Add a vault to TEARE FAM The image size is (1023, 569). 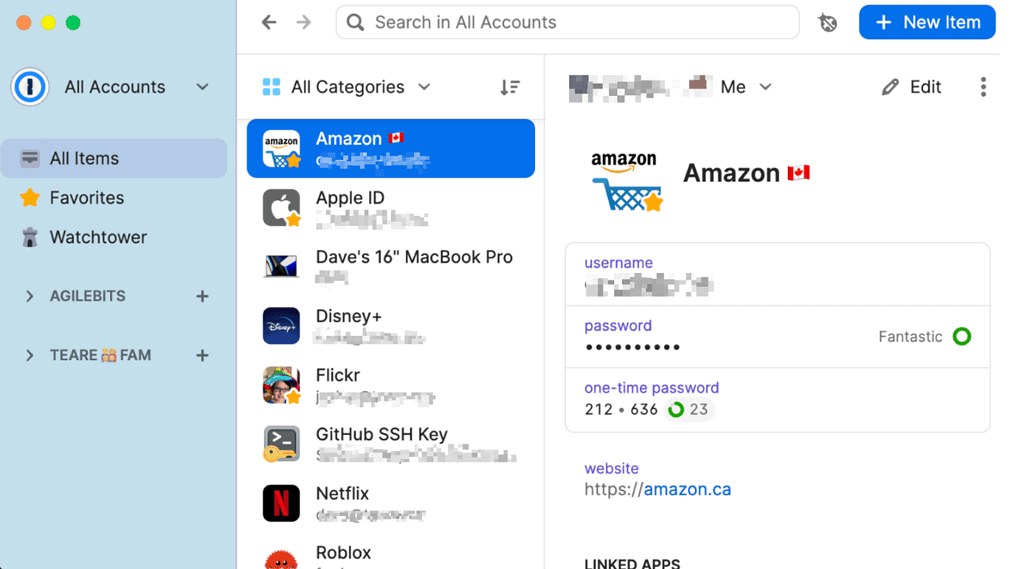tap(202, 355)
